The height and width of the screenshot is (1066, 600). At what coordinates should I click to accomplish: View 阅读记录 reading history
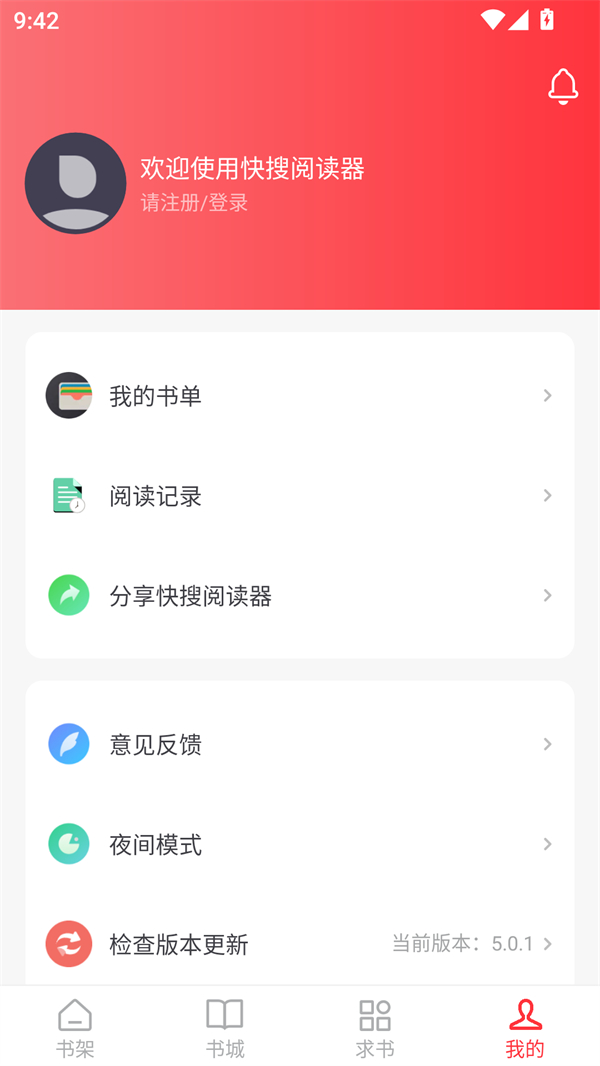(300, 496)
